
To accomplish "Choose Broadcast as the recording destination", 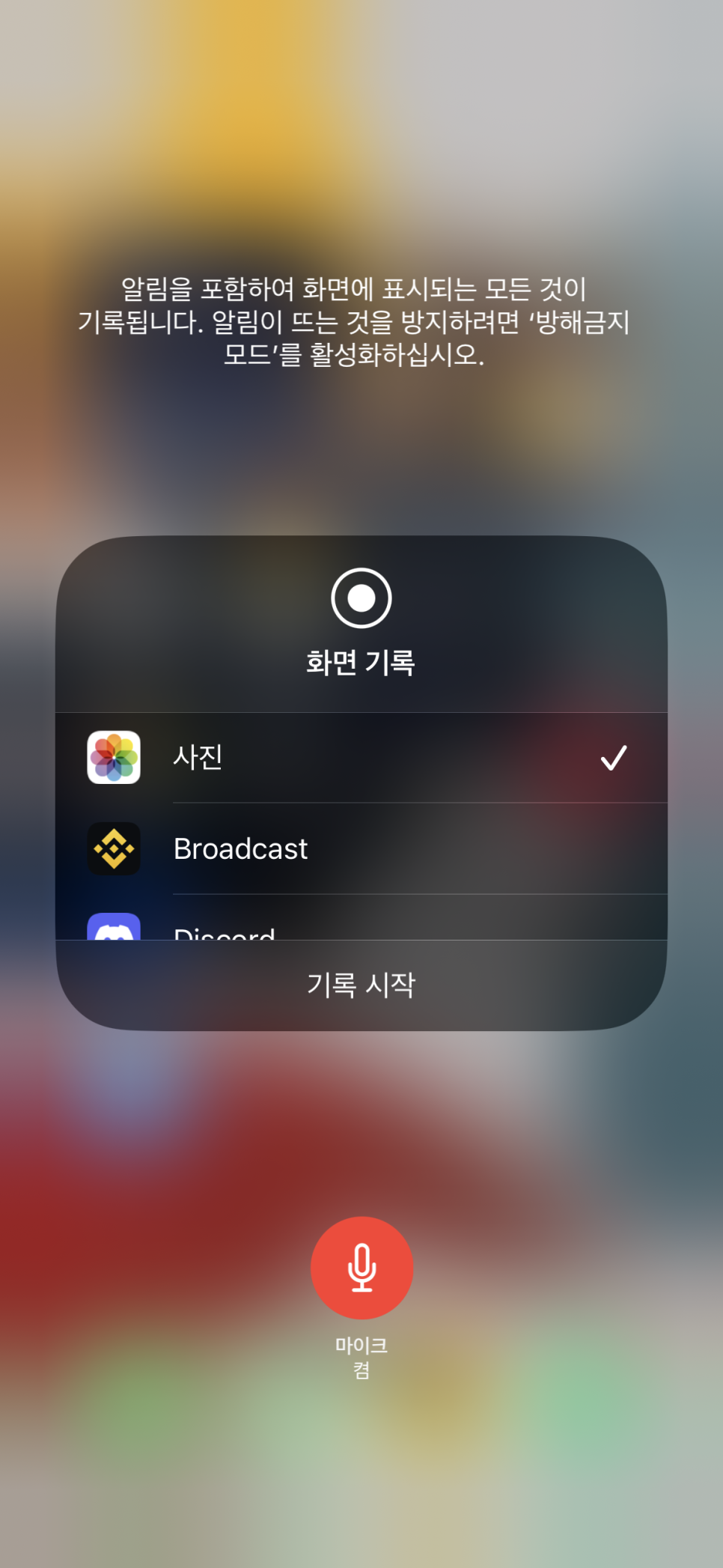I will point(359,848).
